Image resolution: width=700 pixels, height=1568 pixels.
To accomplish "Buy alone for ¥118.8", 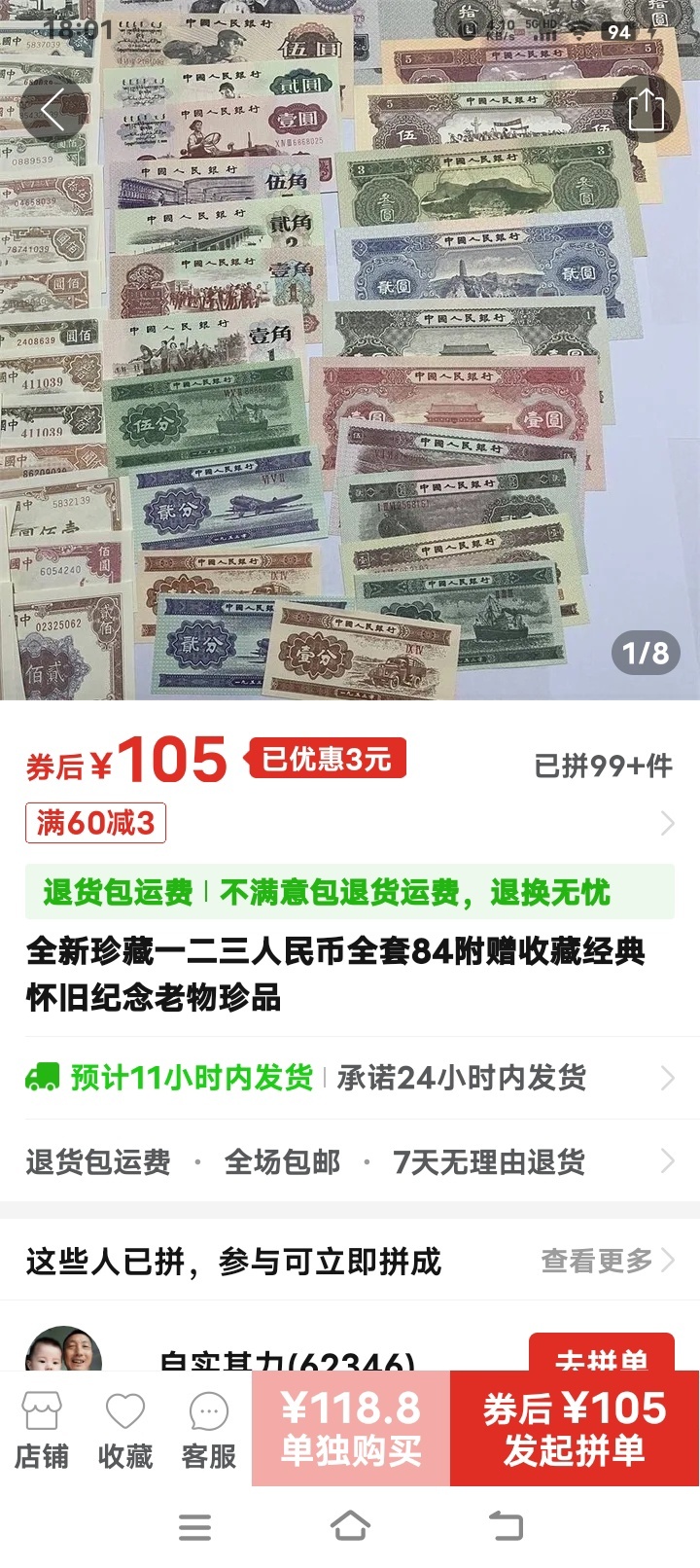I will click(350, 1428).
